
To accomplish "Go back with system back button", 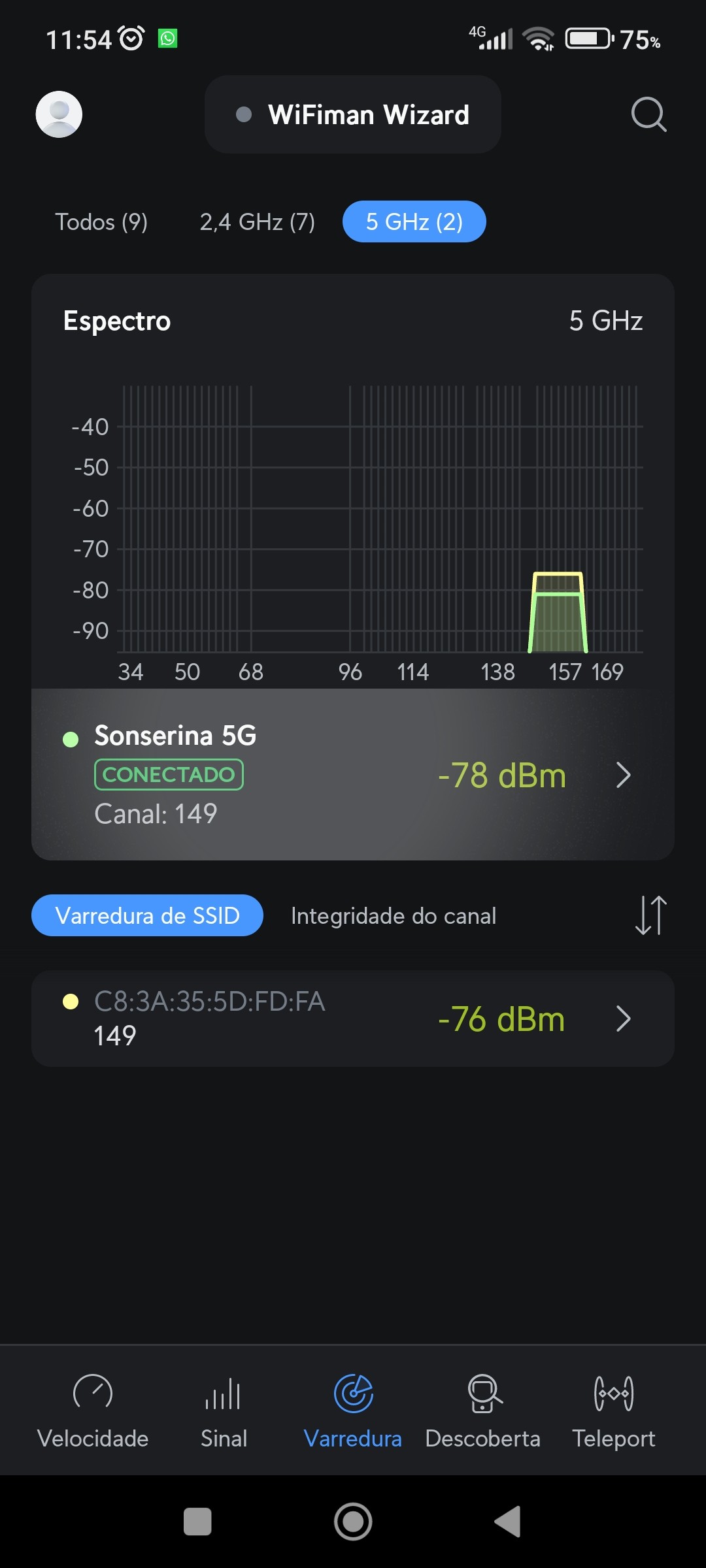I will coord(508,1522).
